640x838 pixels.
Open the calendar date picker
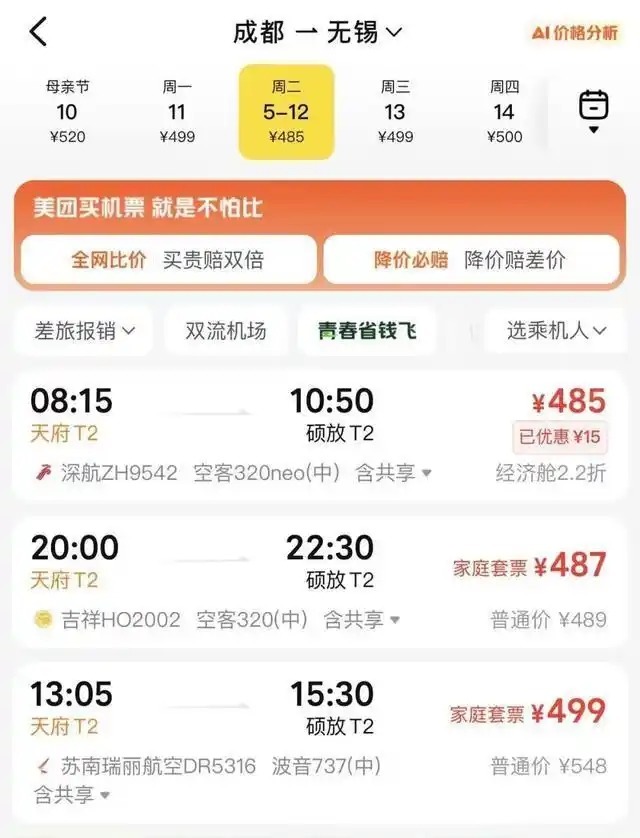pyautogui.click(x=594, y=112)
